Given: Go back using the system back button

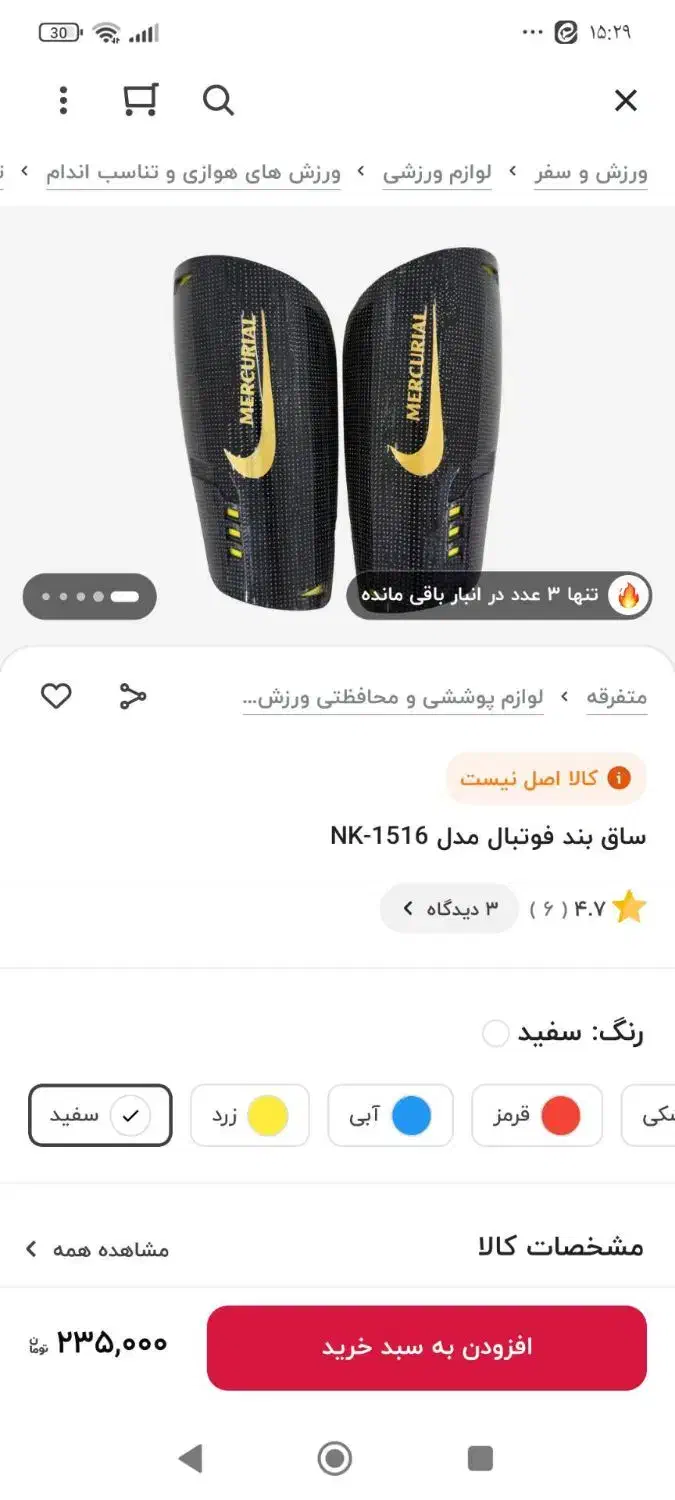Looking at the screenshot, I should tap(189, 1459).
